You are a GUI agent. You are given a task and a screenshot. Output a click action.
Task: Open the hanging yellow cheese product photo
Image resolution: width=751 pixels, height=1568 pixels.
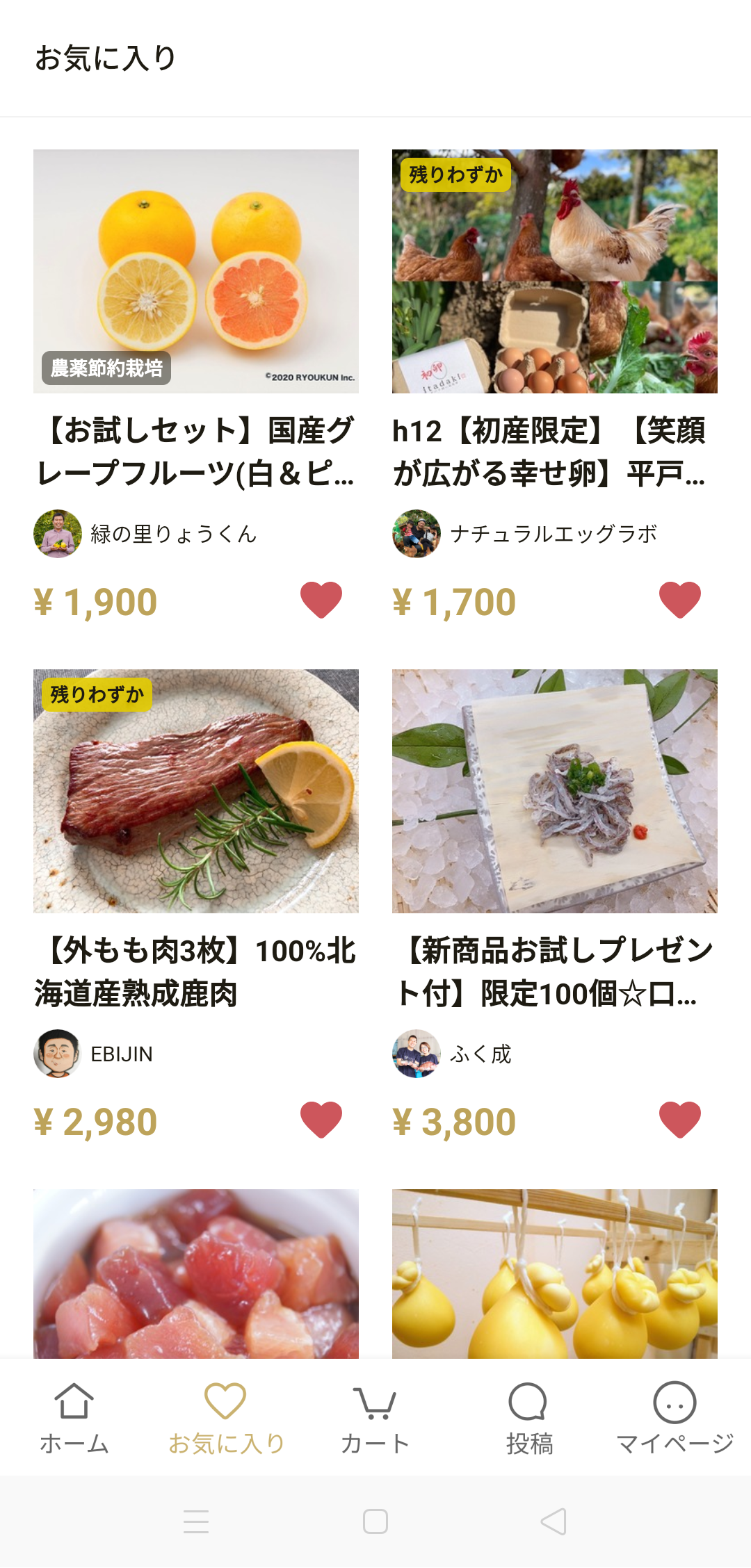point(554,1273)
